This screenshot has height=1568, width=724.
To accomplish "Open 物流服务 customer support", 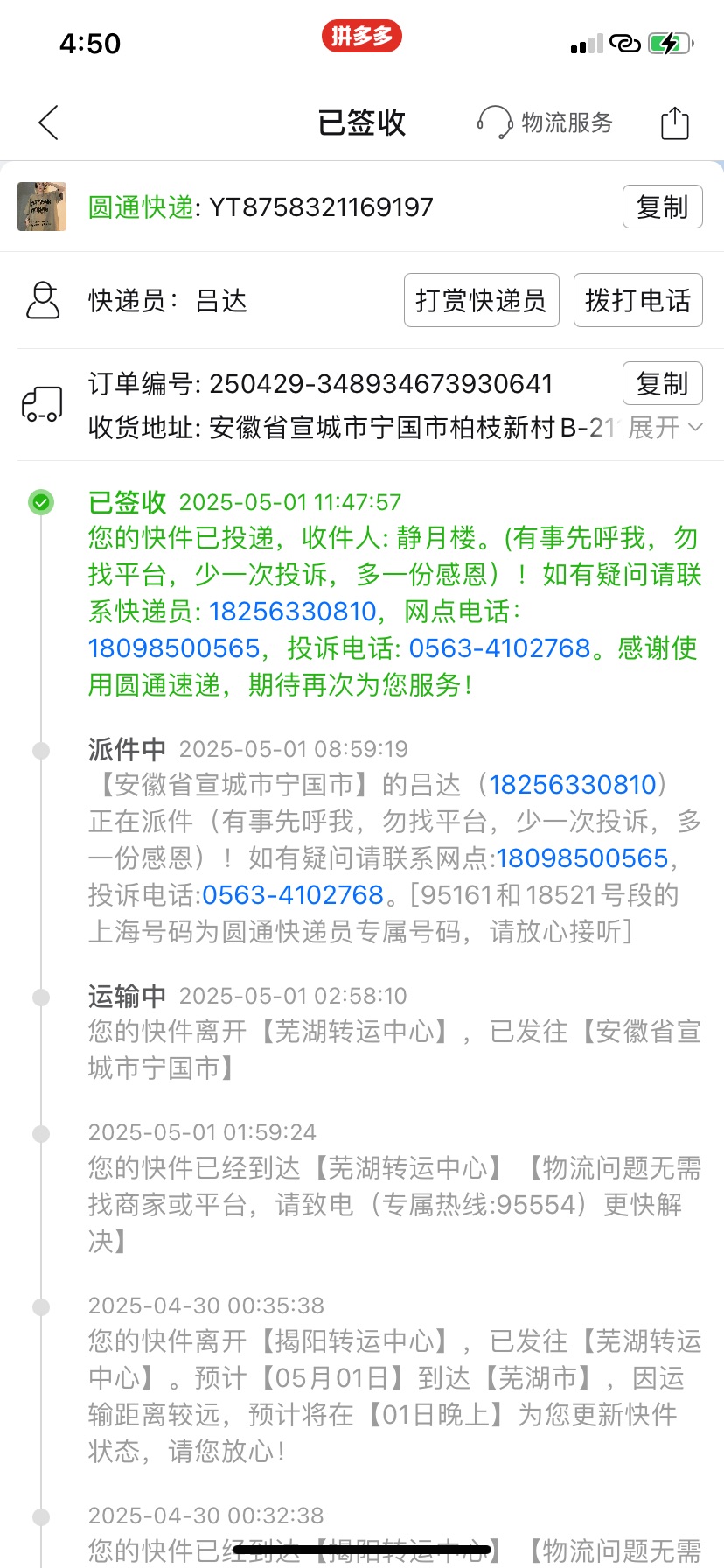I will click(545, 122).
